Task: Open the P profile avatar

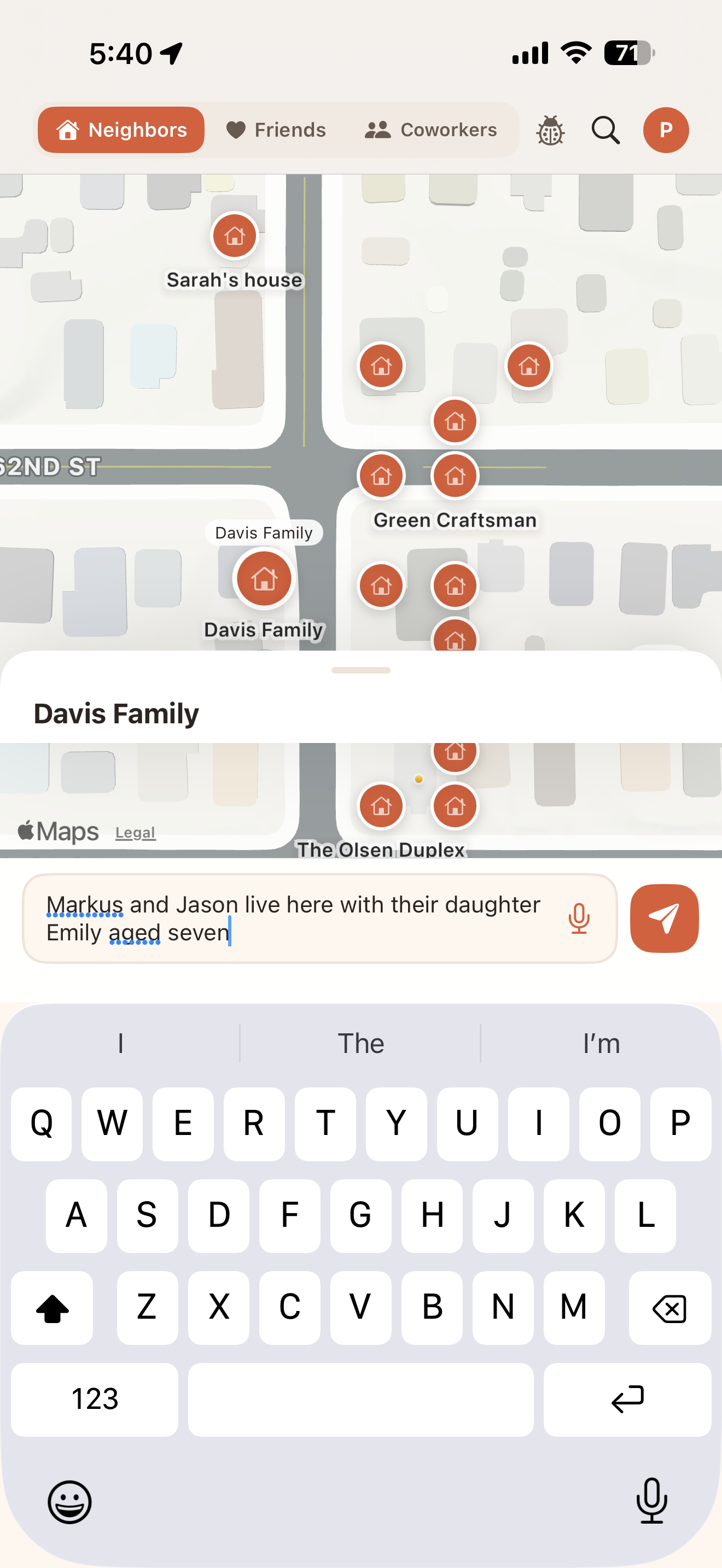Action: [x=666, y=129]
